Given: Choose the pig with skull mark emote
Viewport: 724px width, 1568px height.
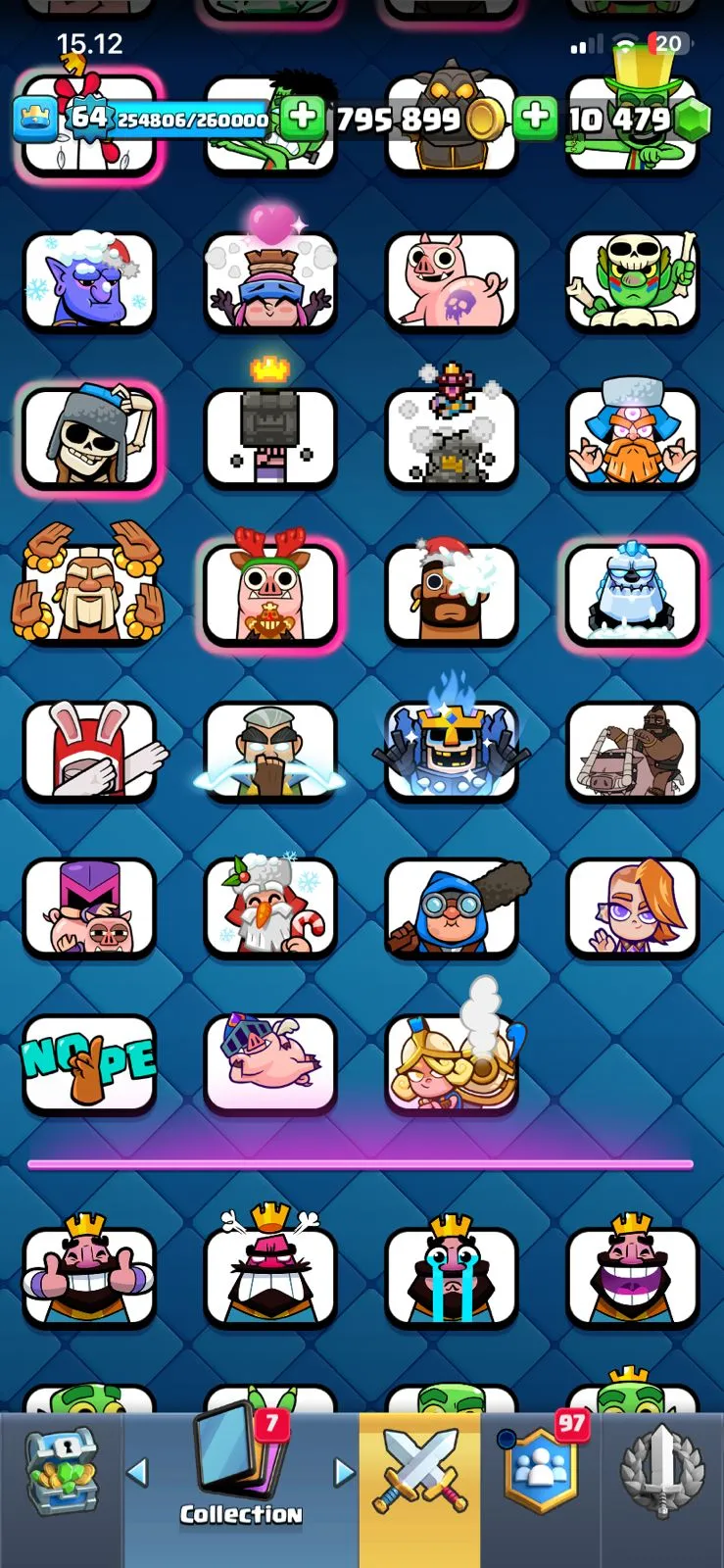Looking at the screenshot, I should [x=452, y=280].
